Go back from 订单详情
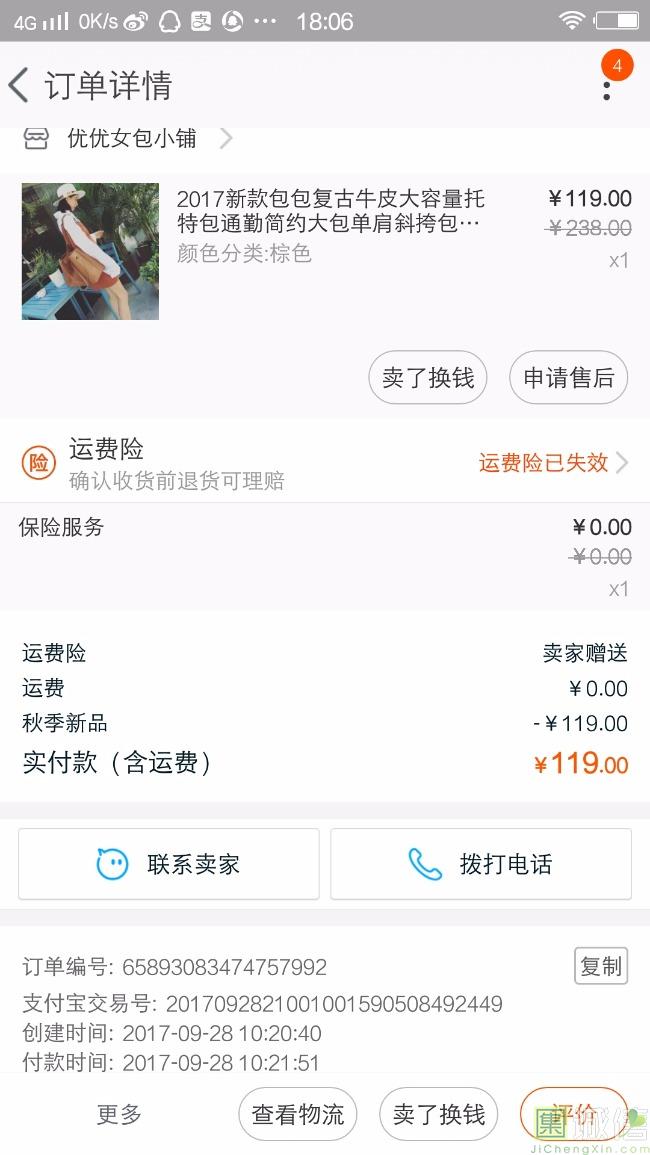This screenshot has width=650, height=1155. point(20,86)
